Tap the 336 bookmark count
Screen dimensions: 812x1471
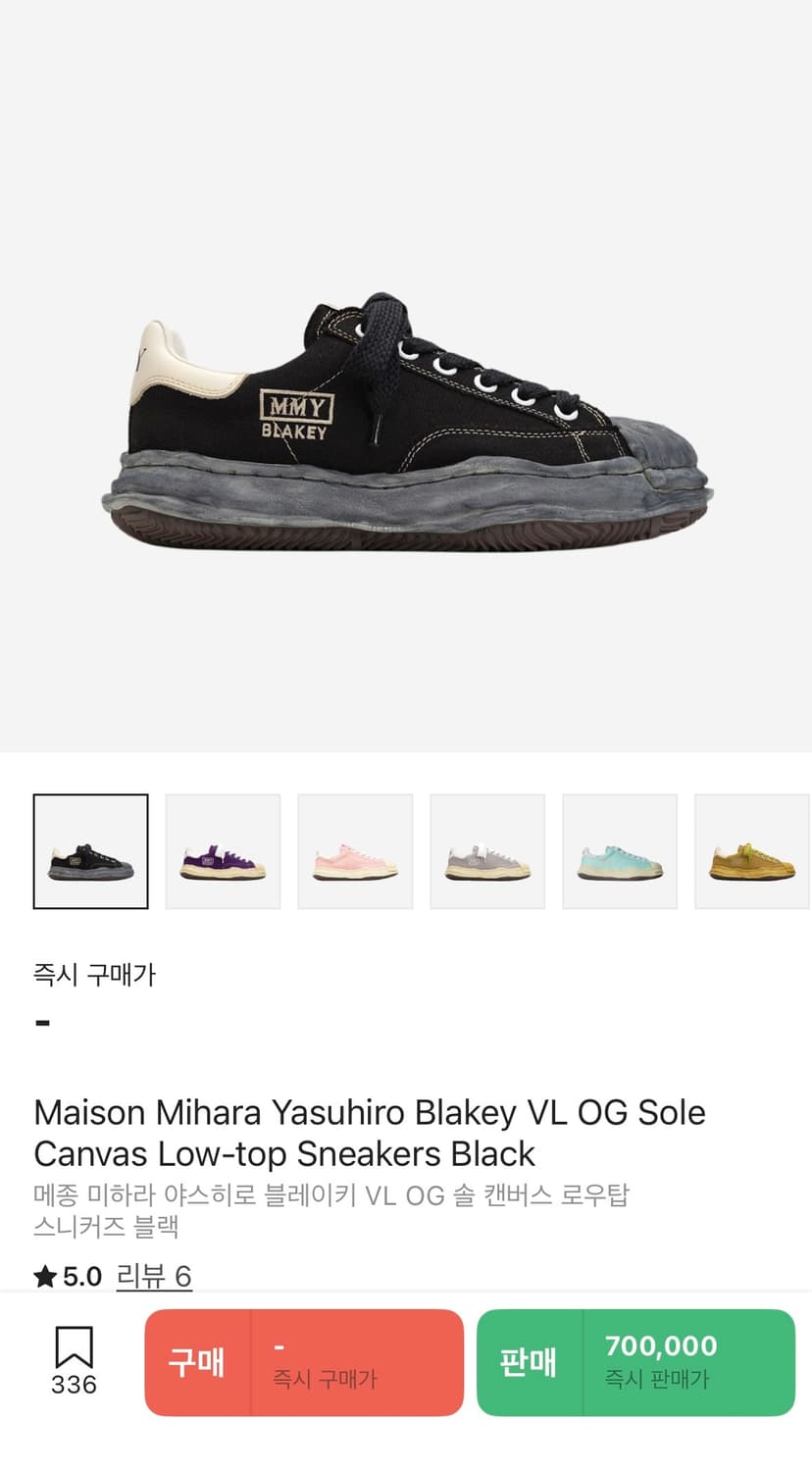74,1386
